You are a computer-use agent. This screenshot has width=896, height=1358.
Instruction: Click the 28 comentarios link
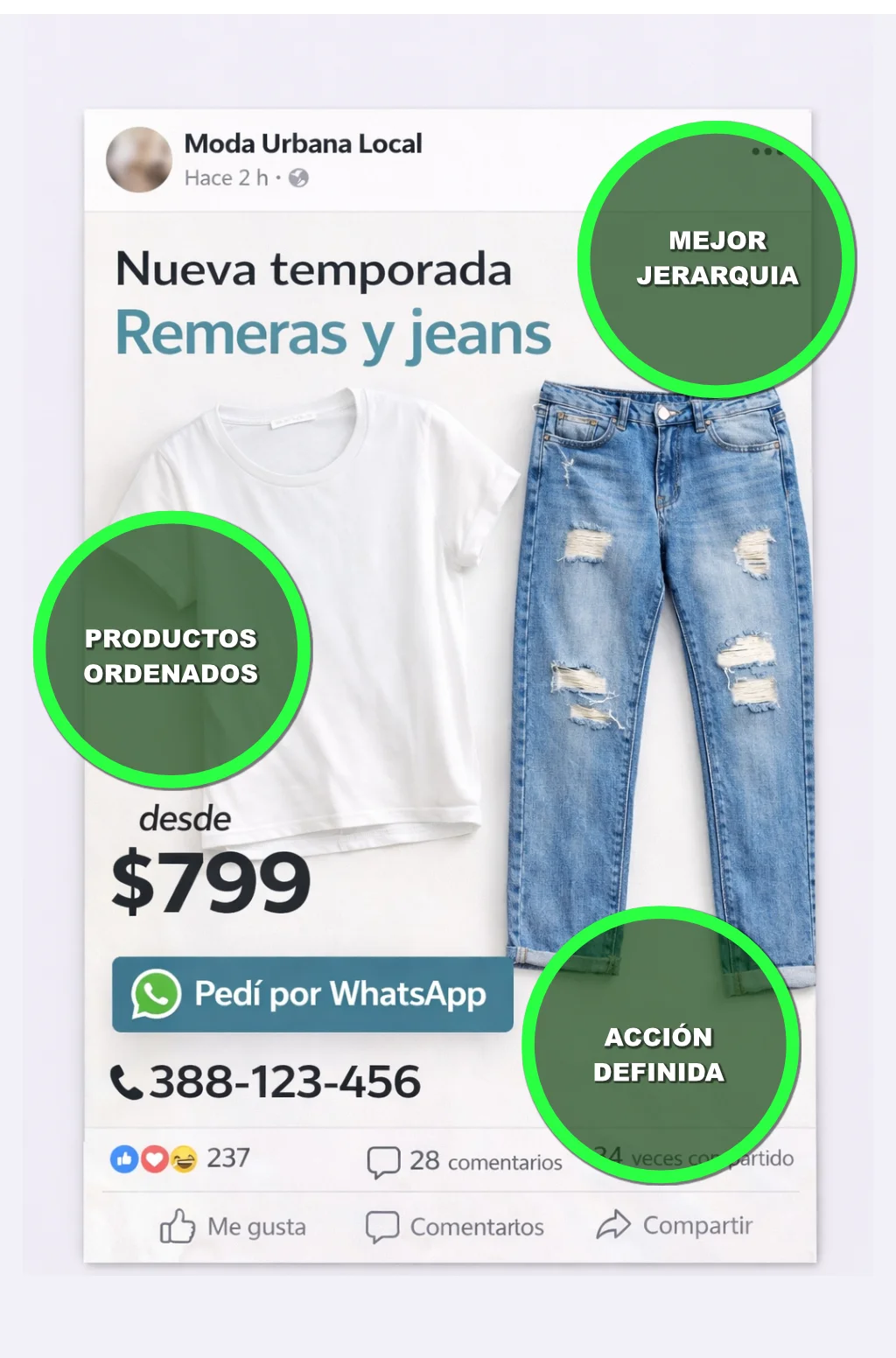pos(483,1160)
